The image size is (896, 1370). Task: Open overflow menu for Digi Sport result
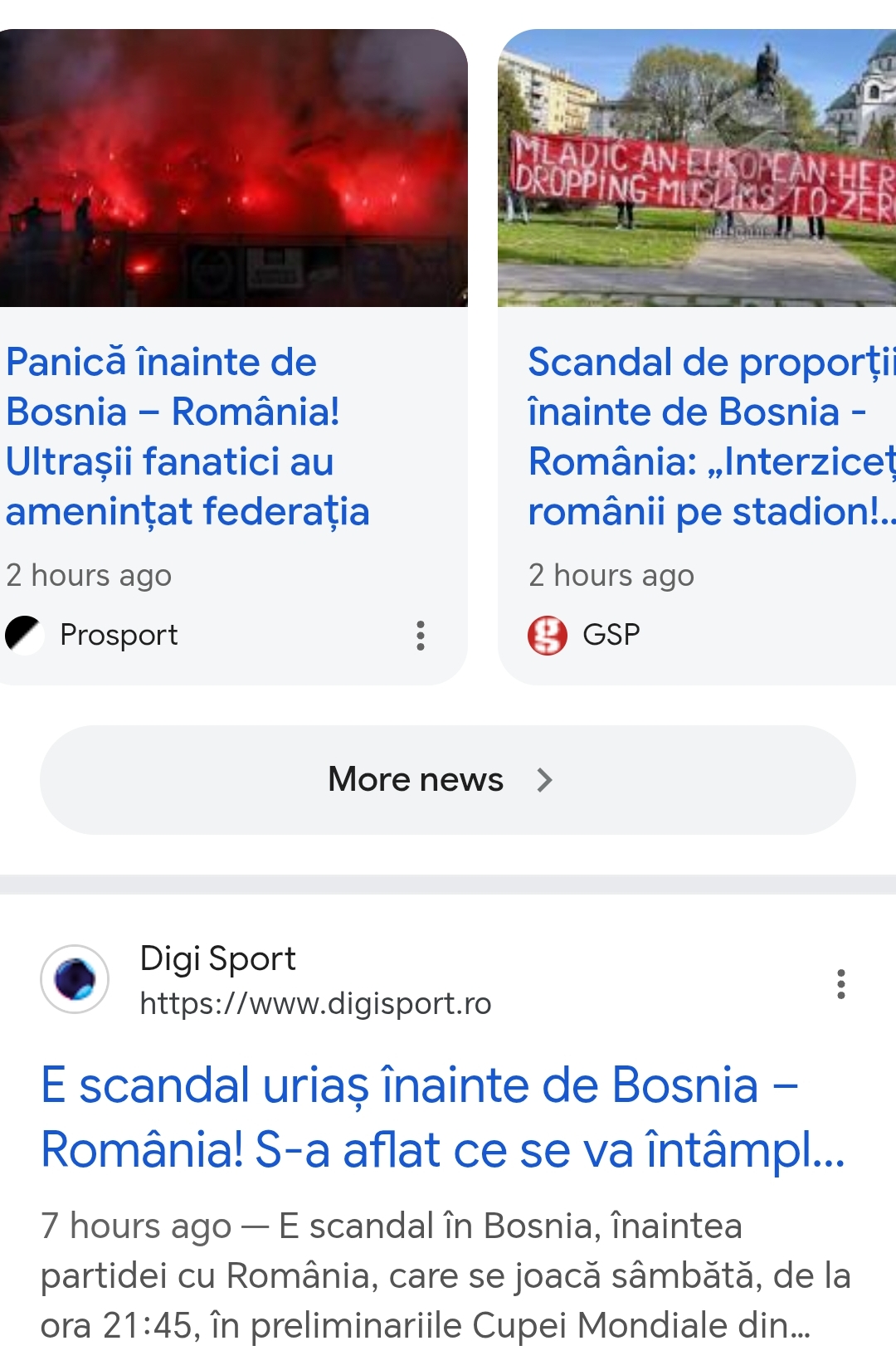[x=841, y=984]
